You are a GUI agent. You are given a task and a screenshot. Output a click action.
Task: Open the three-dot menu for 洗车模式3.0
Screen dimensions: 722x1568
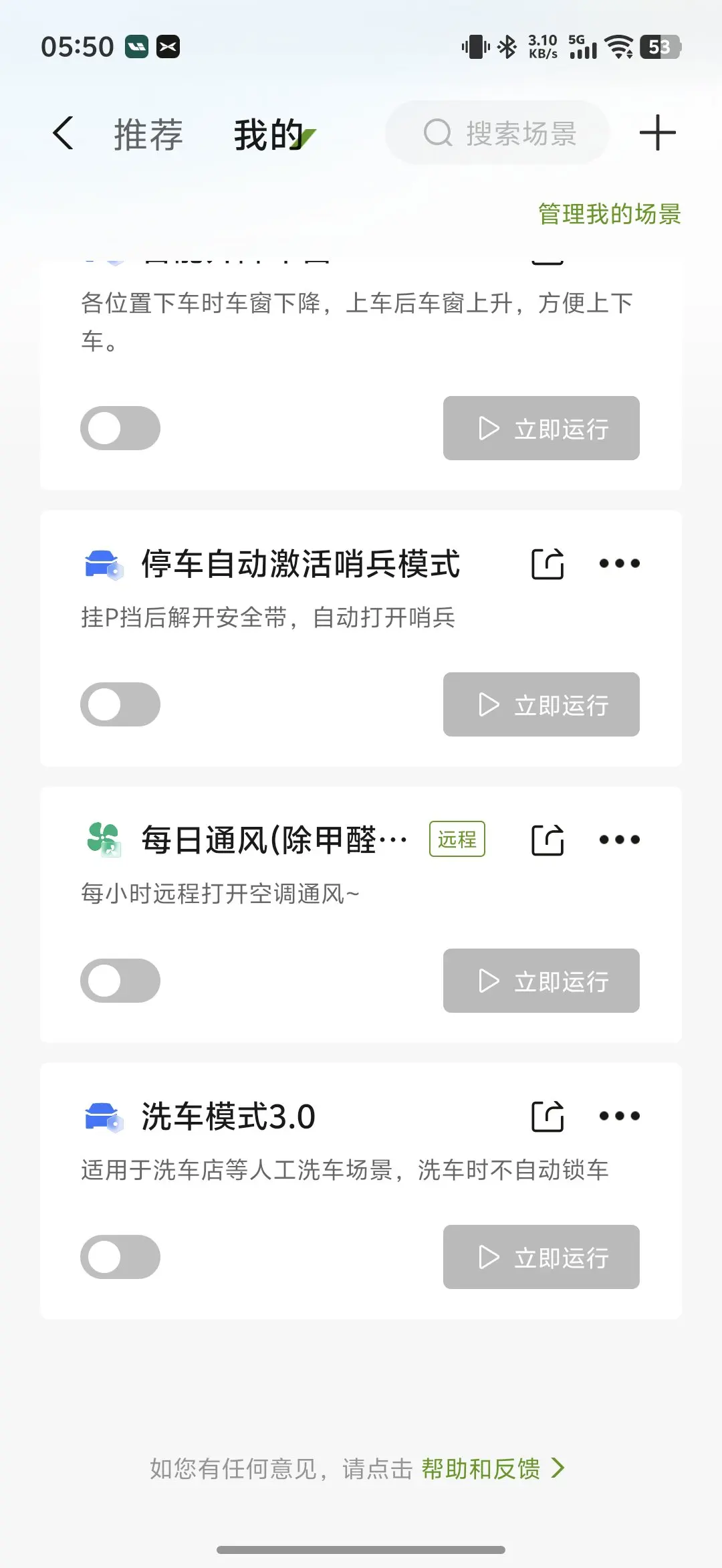[x=620, y=1116]
